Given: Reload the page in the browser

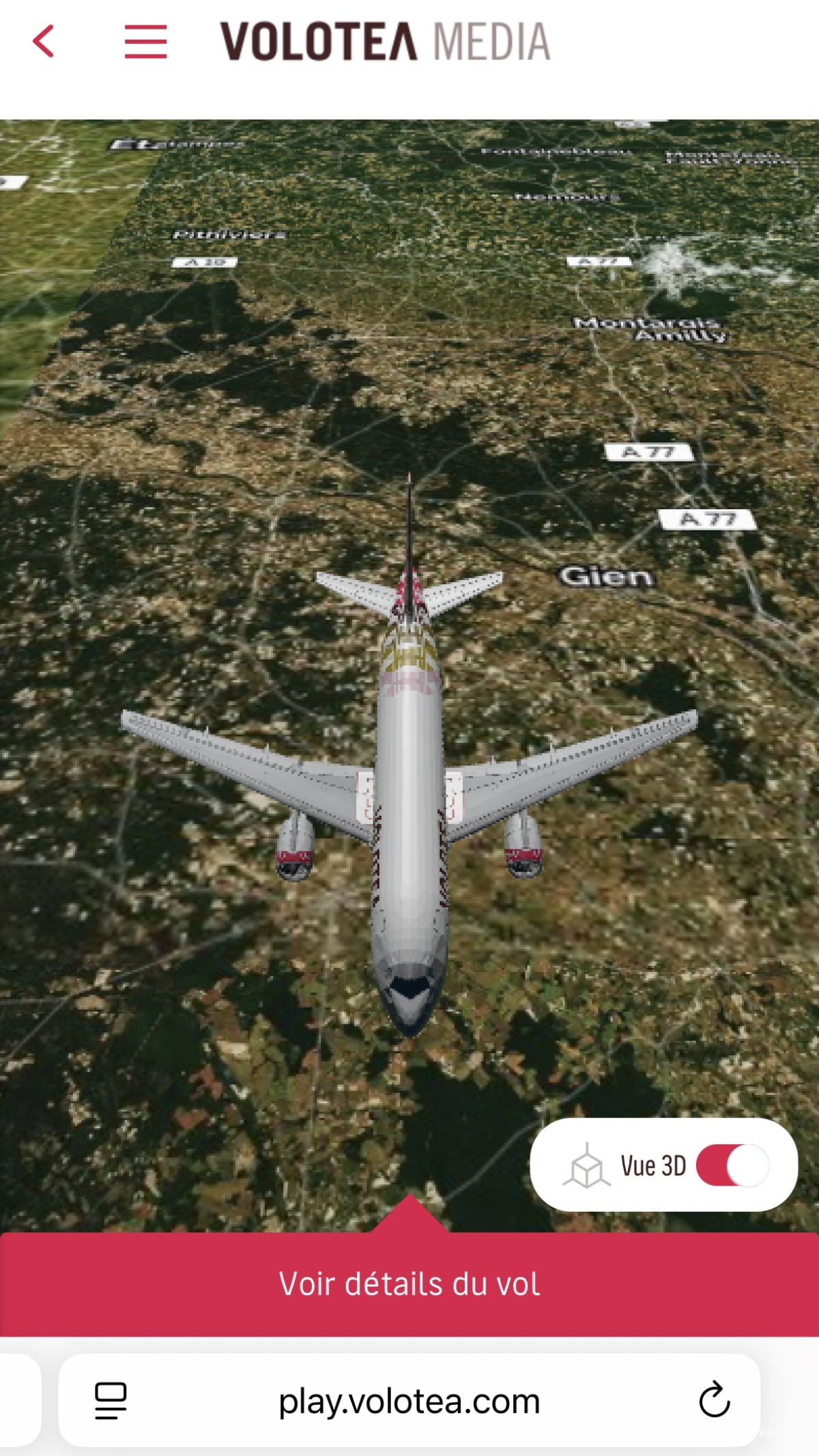Looking at the screenshot, I should [x=715, y=1400].
